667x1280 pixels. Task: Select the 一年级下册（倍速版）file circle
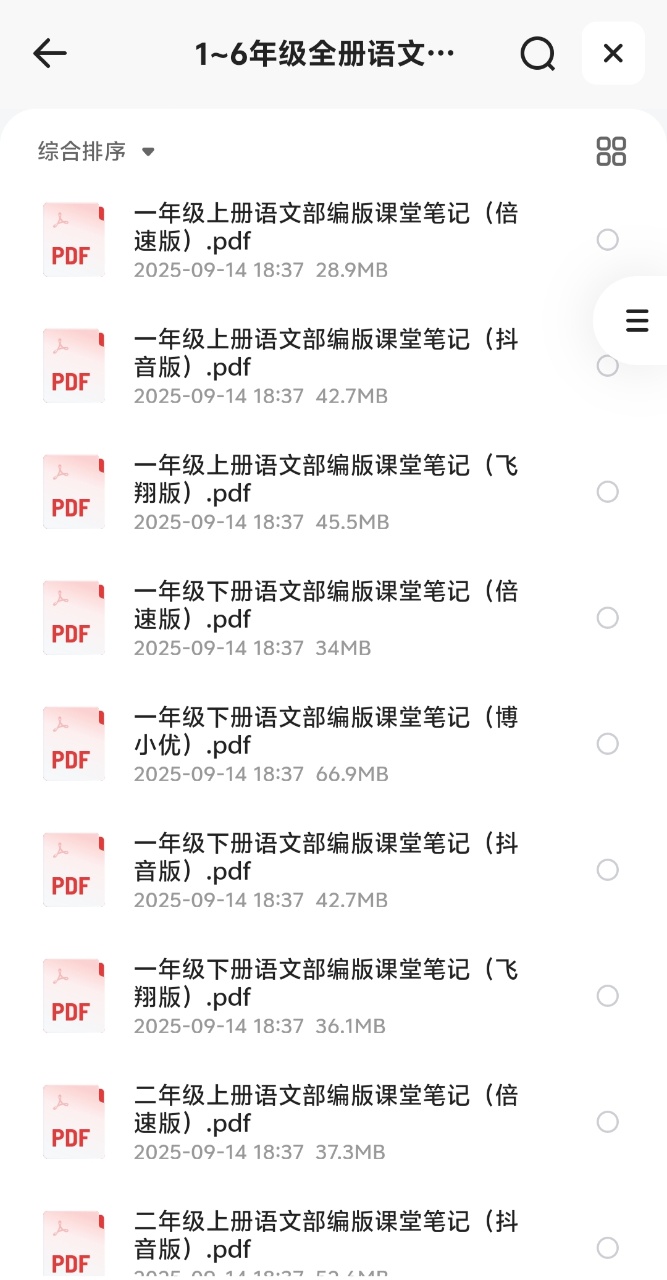[x=607, y=618]
